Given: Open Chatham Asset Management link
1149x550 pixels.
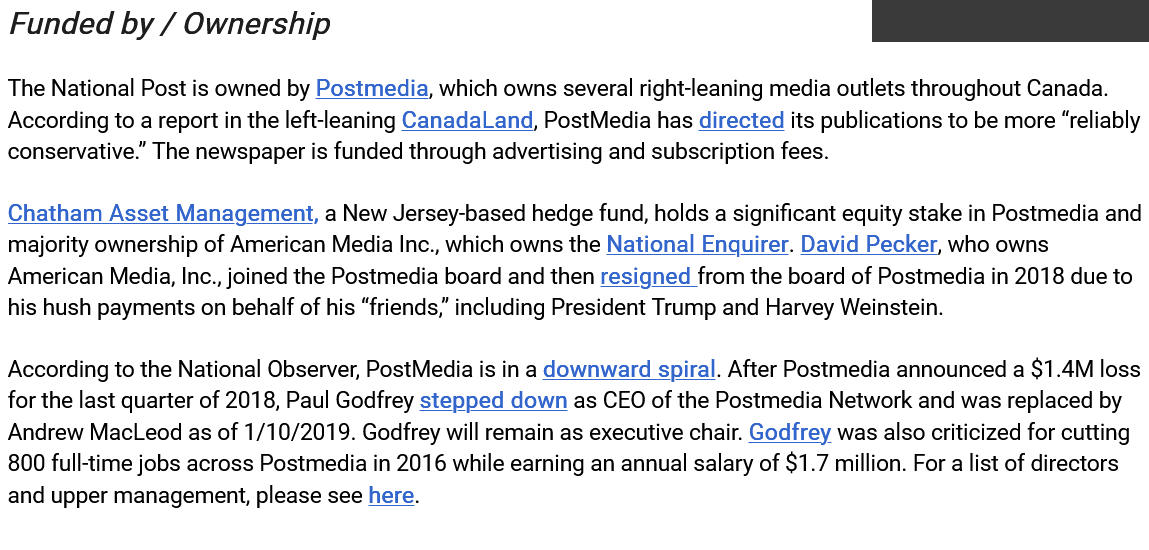Looking at the screenshot, I should click(x=163, y=213).
